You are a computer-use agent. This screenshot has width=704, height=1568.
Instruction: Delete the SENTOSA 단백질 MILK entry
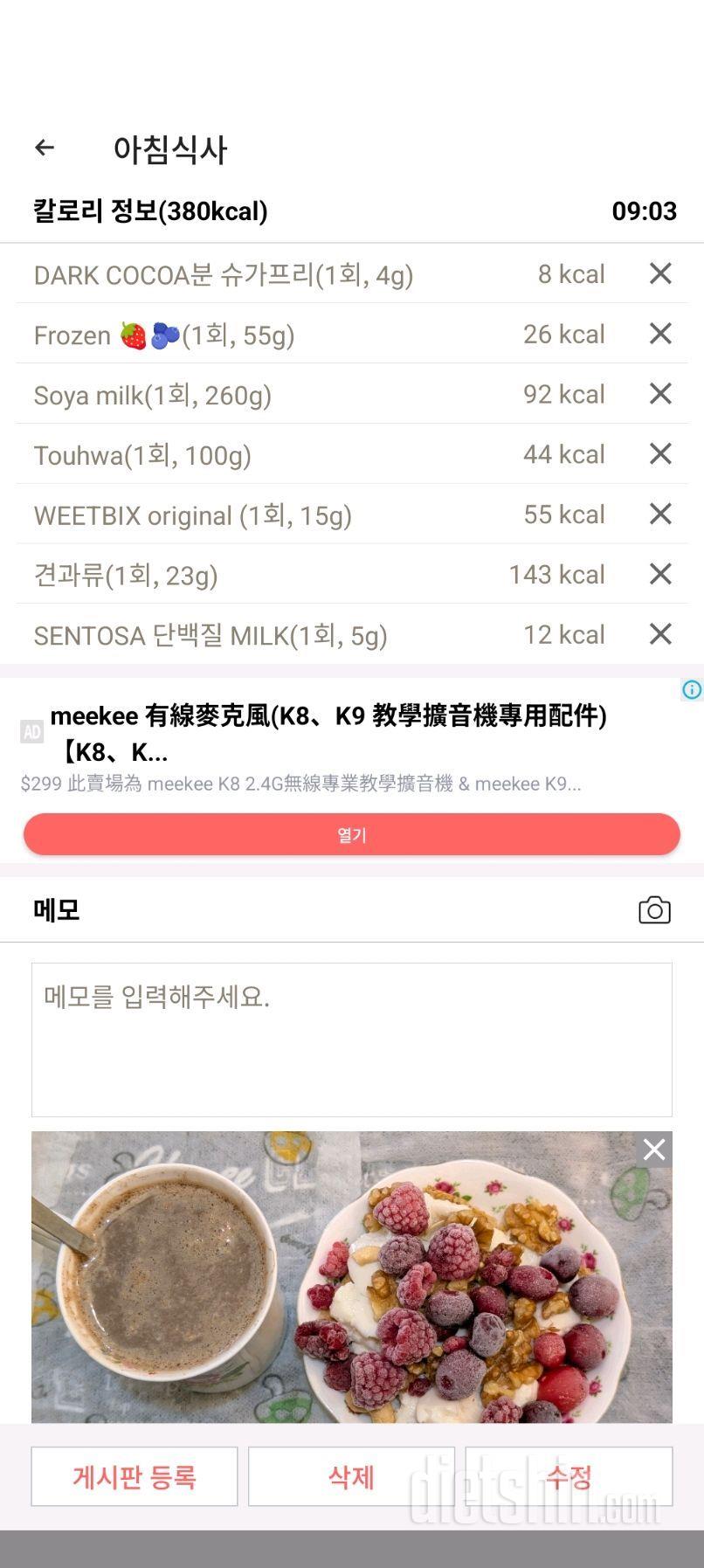click(661, 634)
